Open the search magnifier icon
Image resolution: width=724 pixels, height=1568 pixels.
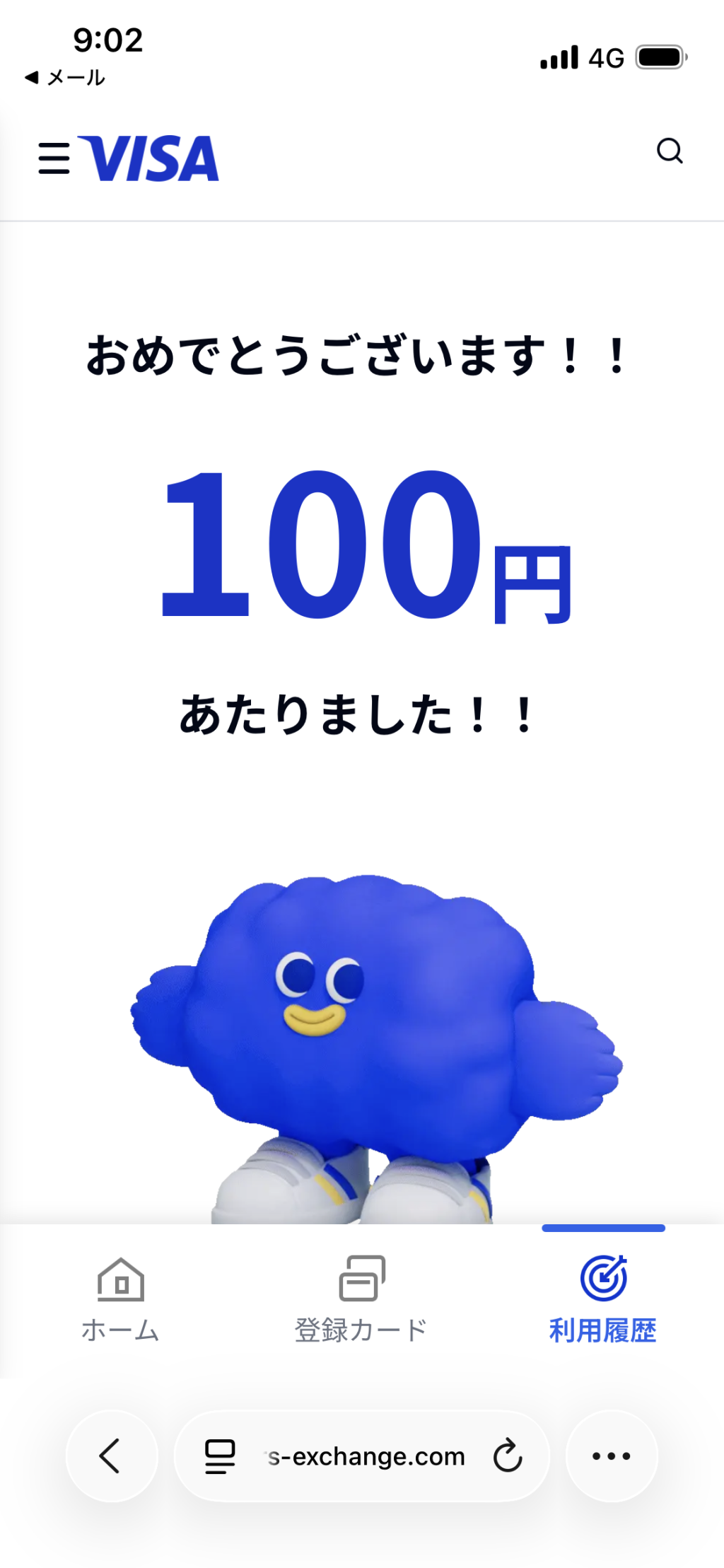click(x=669, y=151)
